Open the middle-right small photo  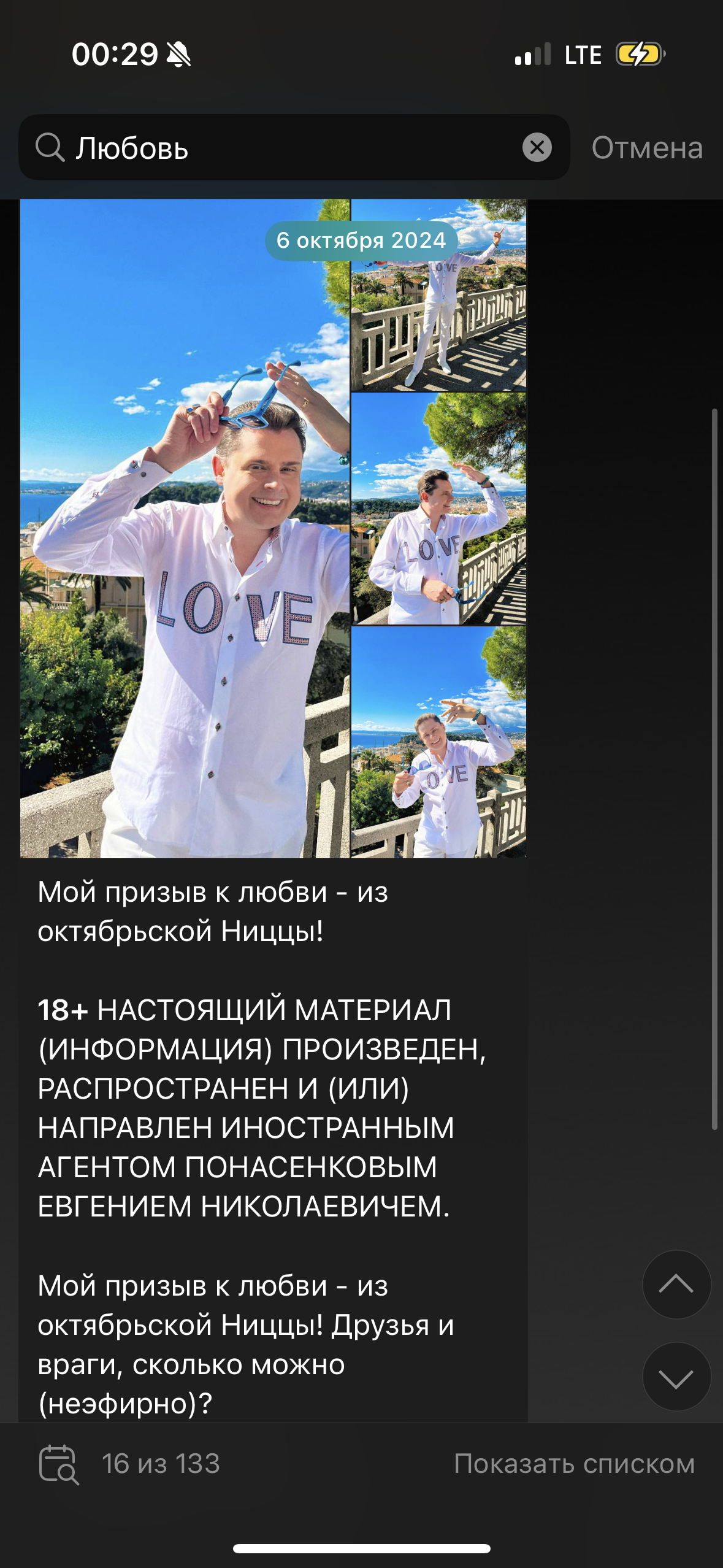click(439, 509)
